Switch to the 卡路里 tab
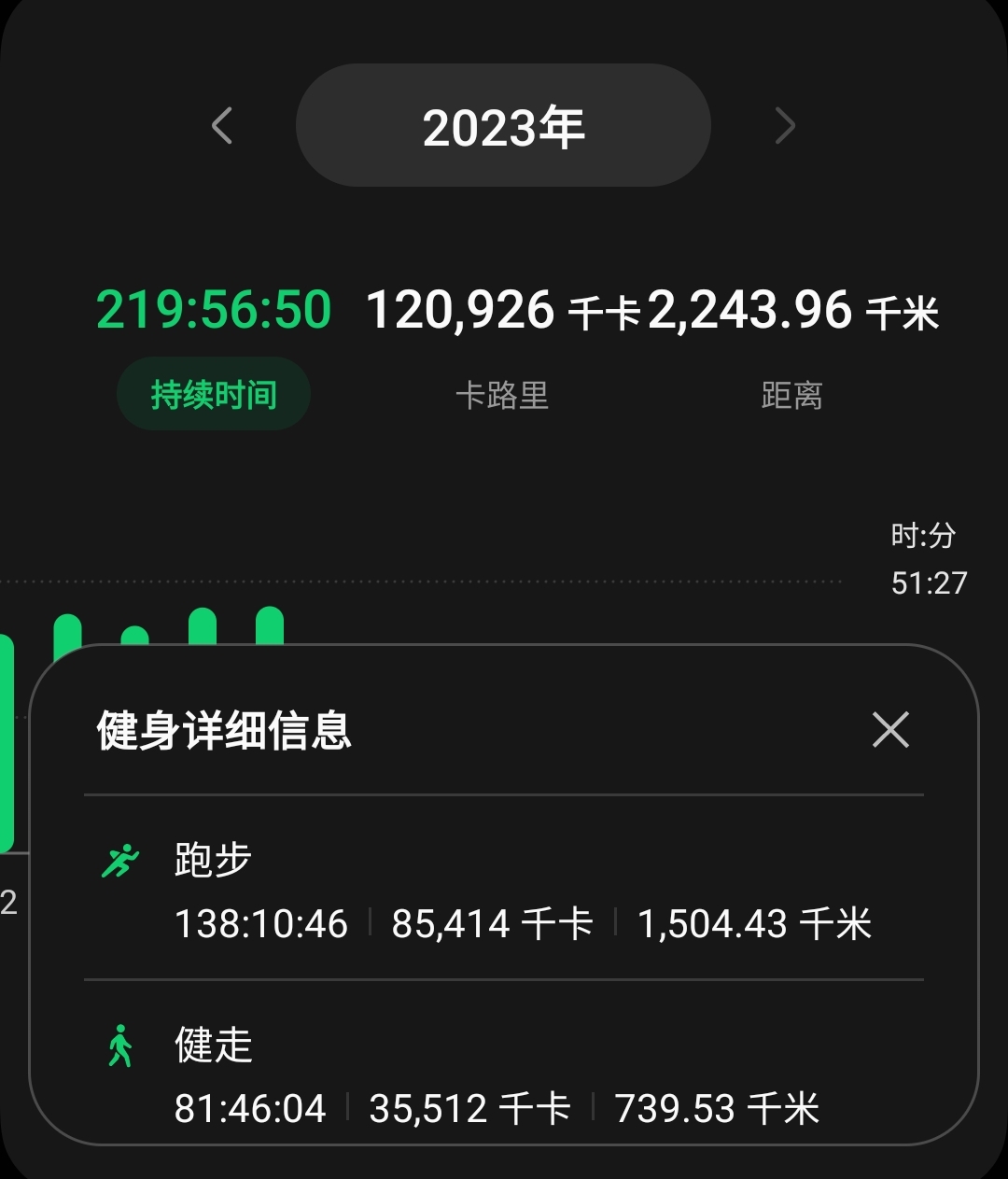Viewport: 1008px width, 1179px height. (502, 395)
